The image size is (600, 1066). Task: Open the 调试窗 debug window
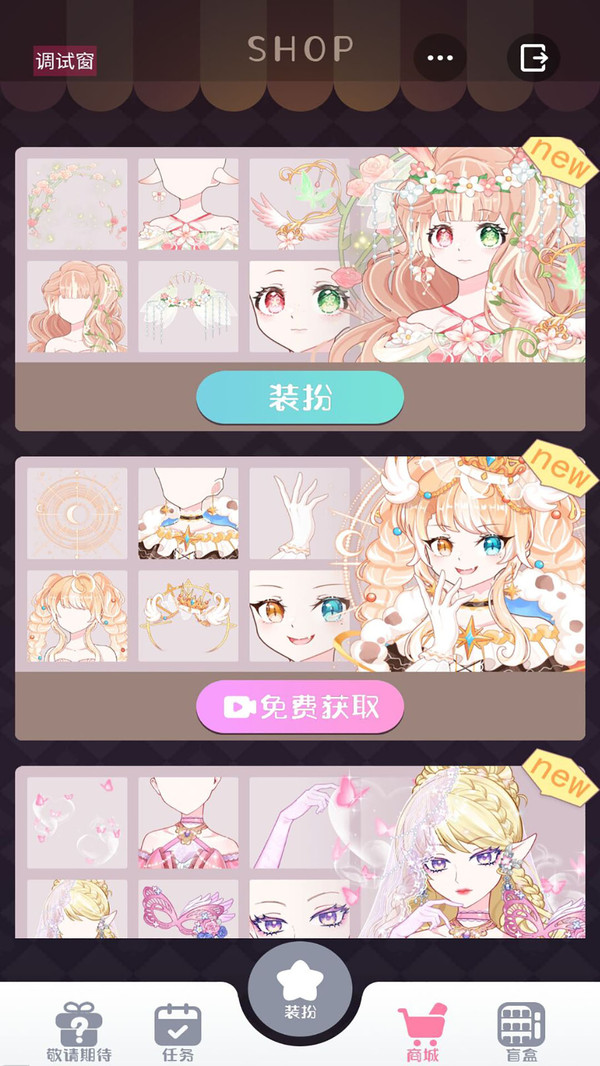click(x=65, y=61)
